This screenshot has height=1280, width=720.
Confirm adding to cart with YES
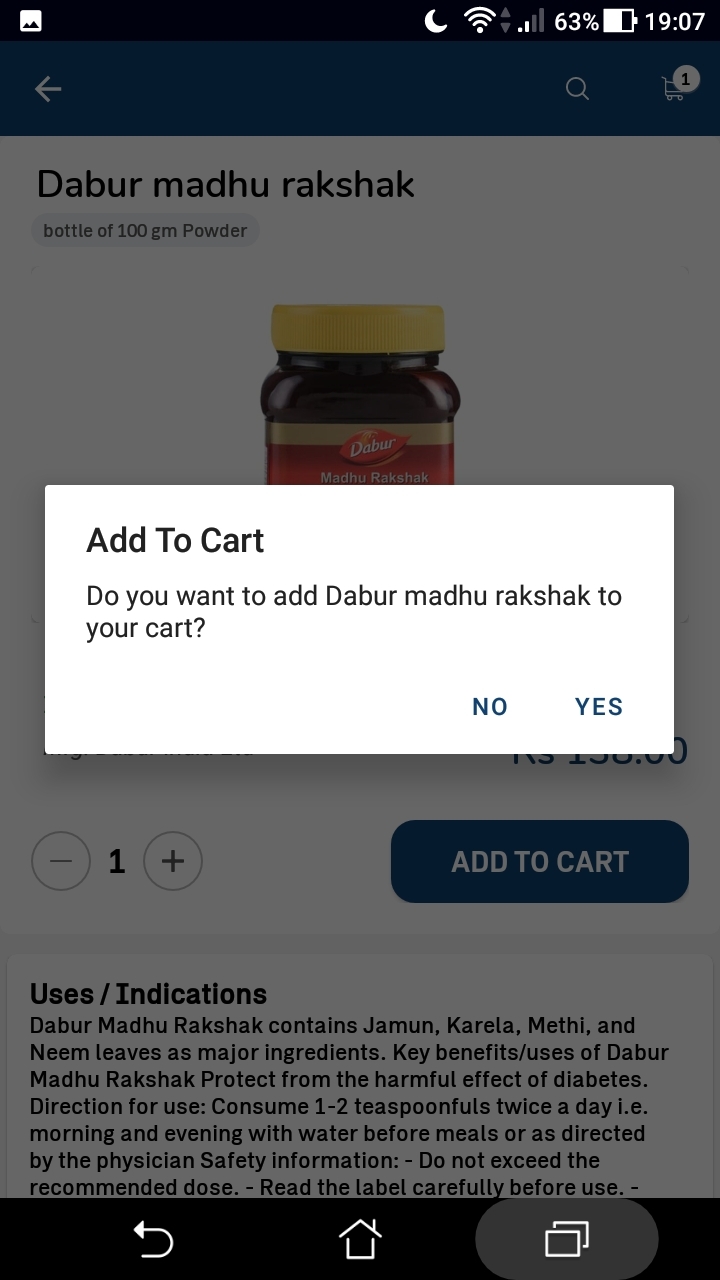[x=599, y=707]
